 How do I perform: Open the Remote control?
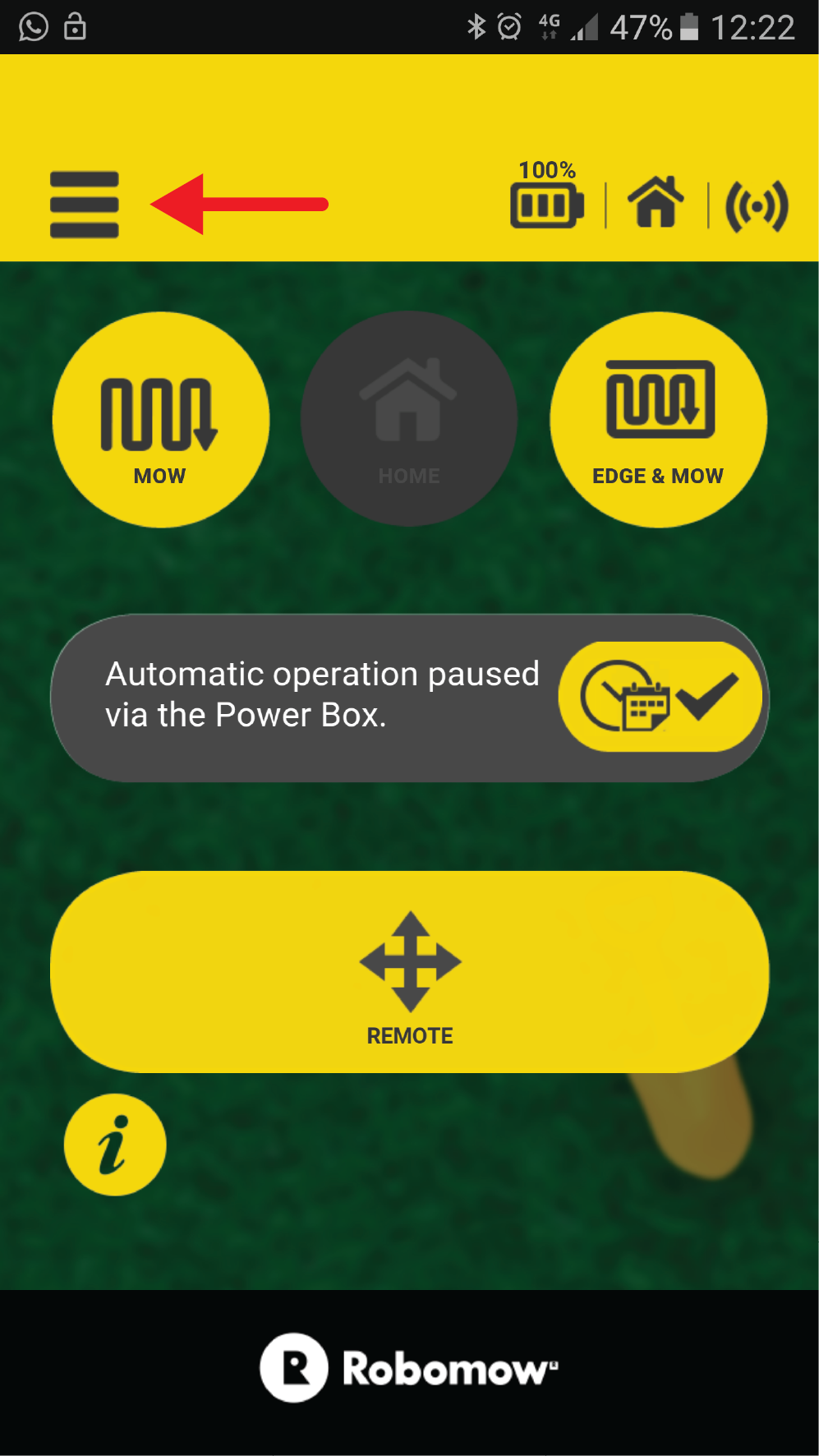click(x=409, y=972)
